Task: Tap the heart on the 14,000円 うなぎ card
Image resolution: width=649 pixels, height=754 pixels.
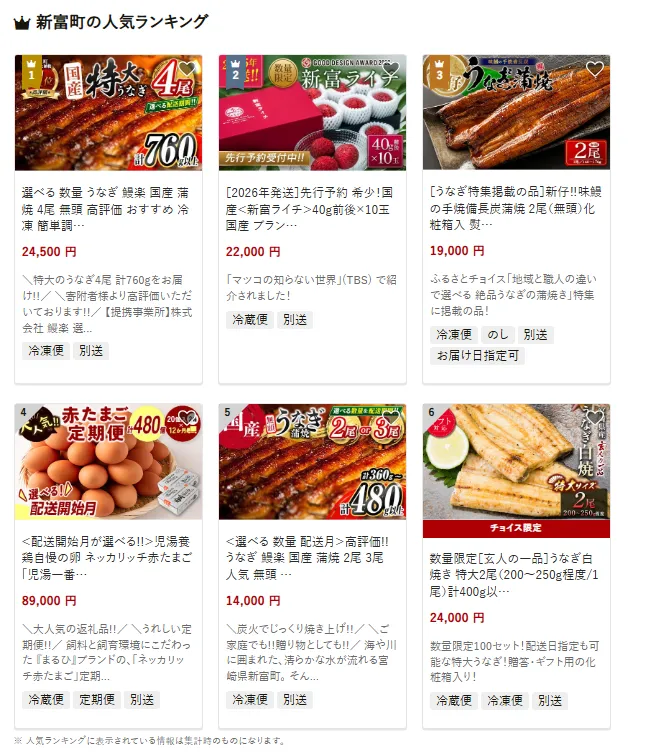Action: 391,419
